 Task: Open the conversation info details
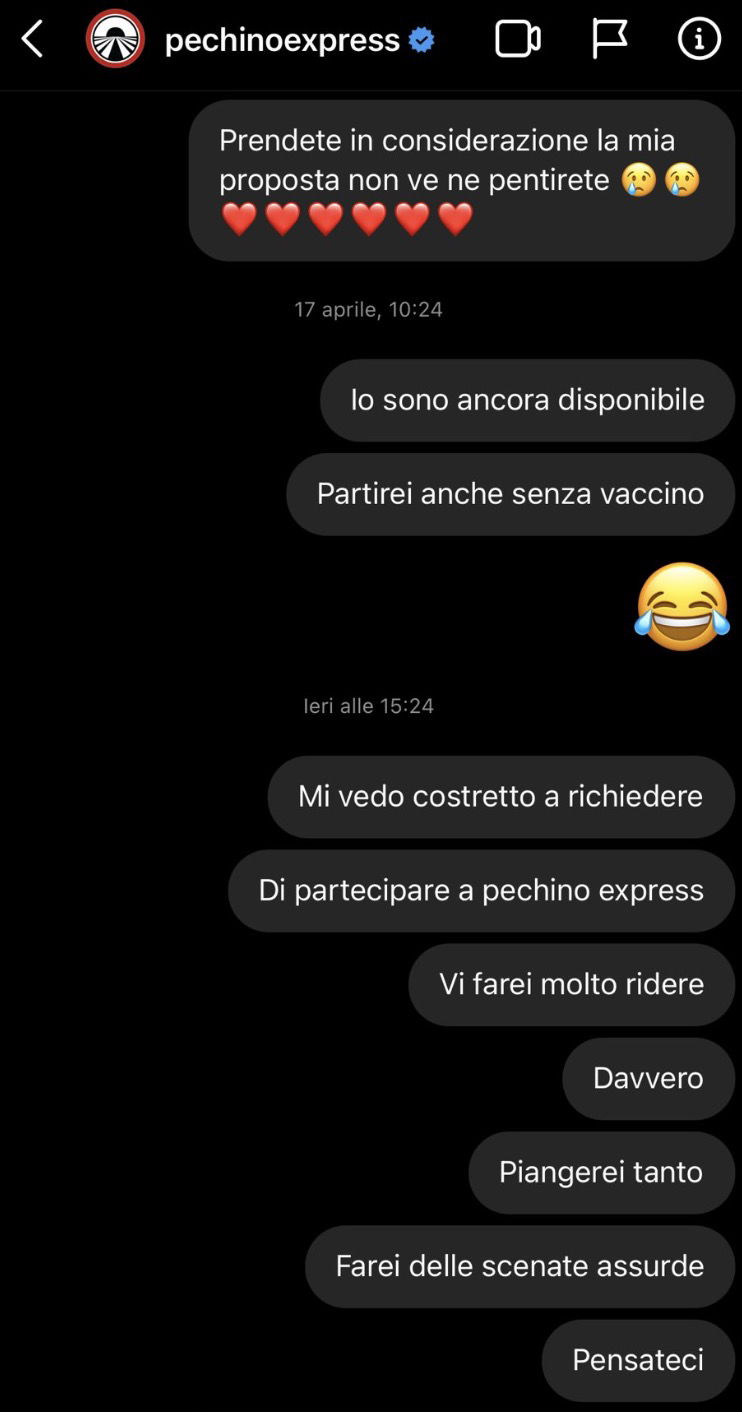(x=699, y=40)
